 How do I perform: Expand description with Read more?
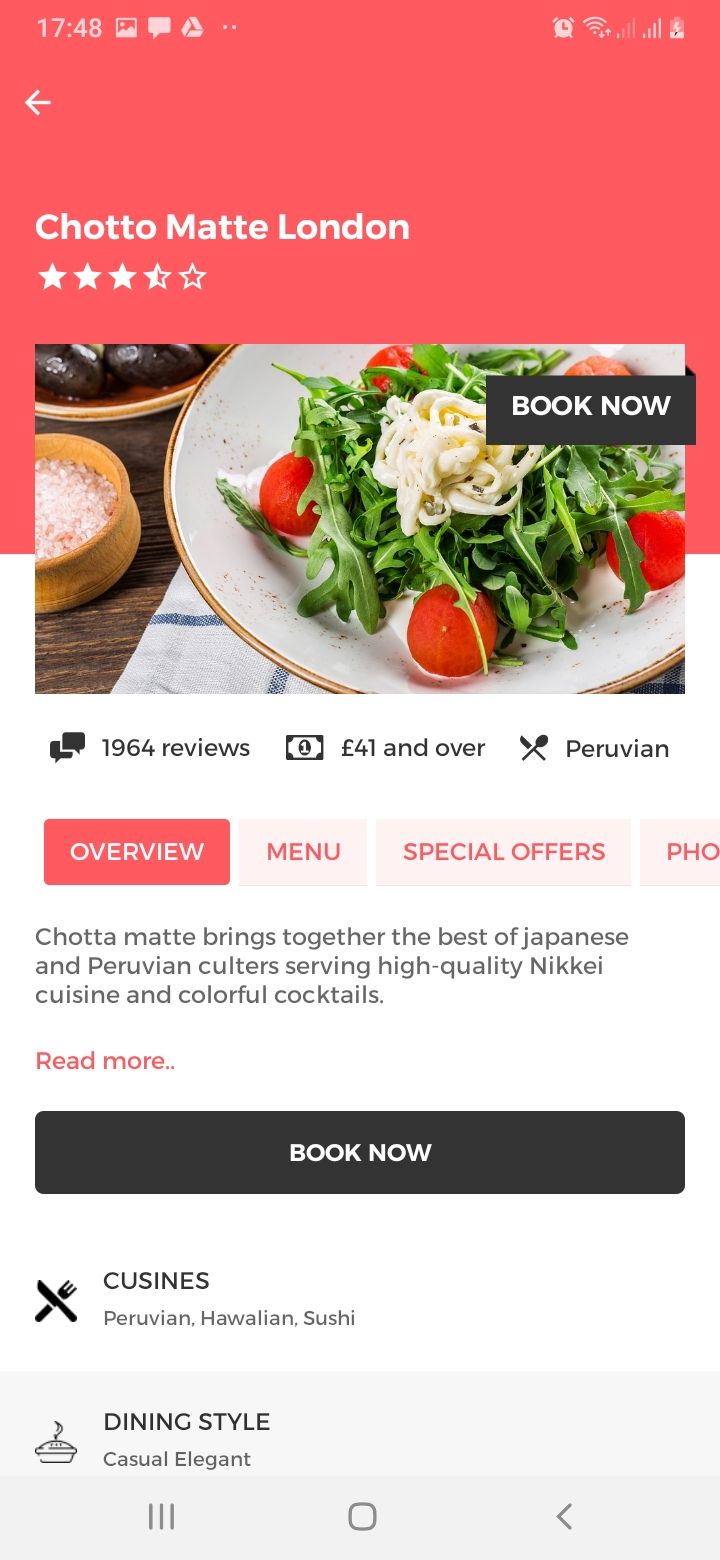pos(105,1061)
